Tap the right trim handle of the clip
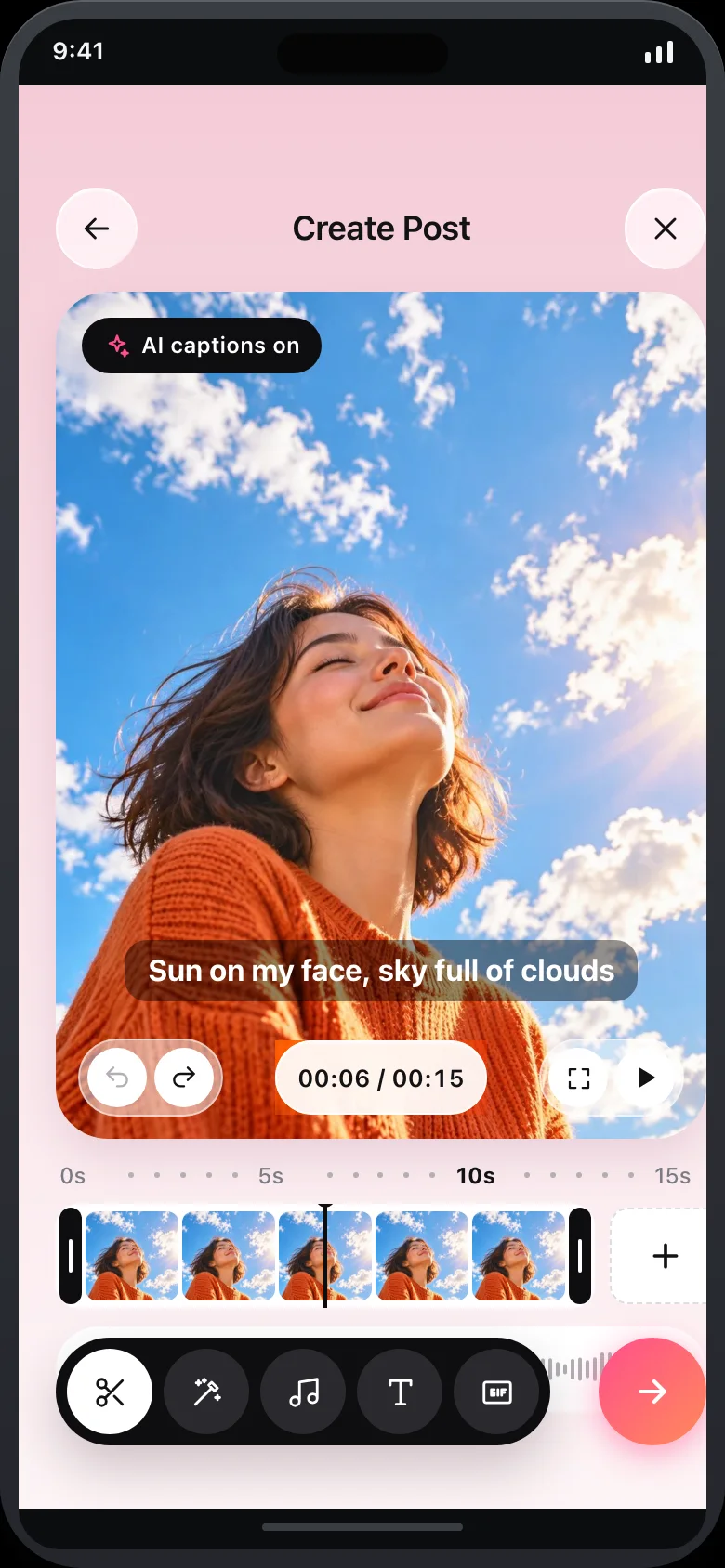Screen dimensions: 725x1568 (580, 1256)
